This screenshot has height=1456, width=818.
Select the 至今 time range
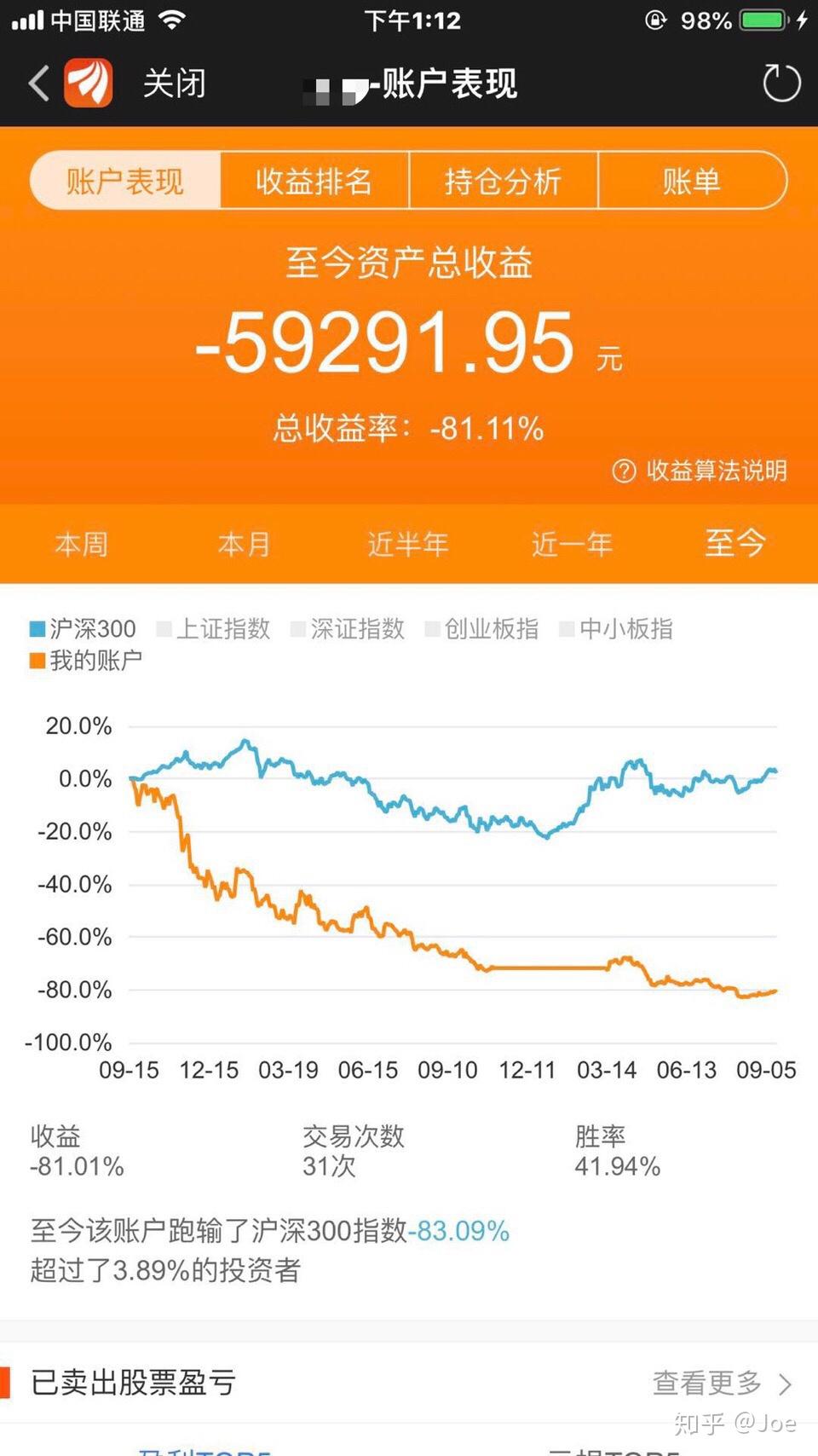tap(735, 543)
